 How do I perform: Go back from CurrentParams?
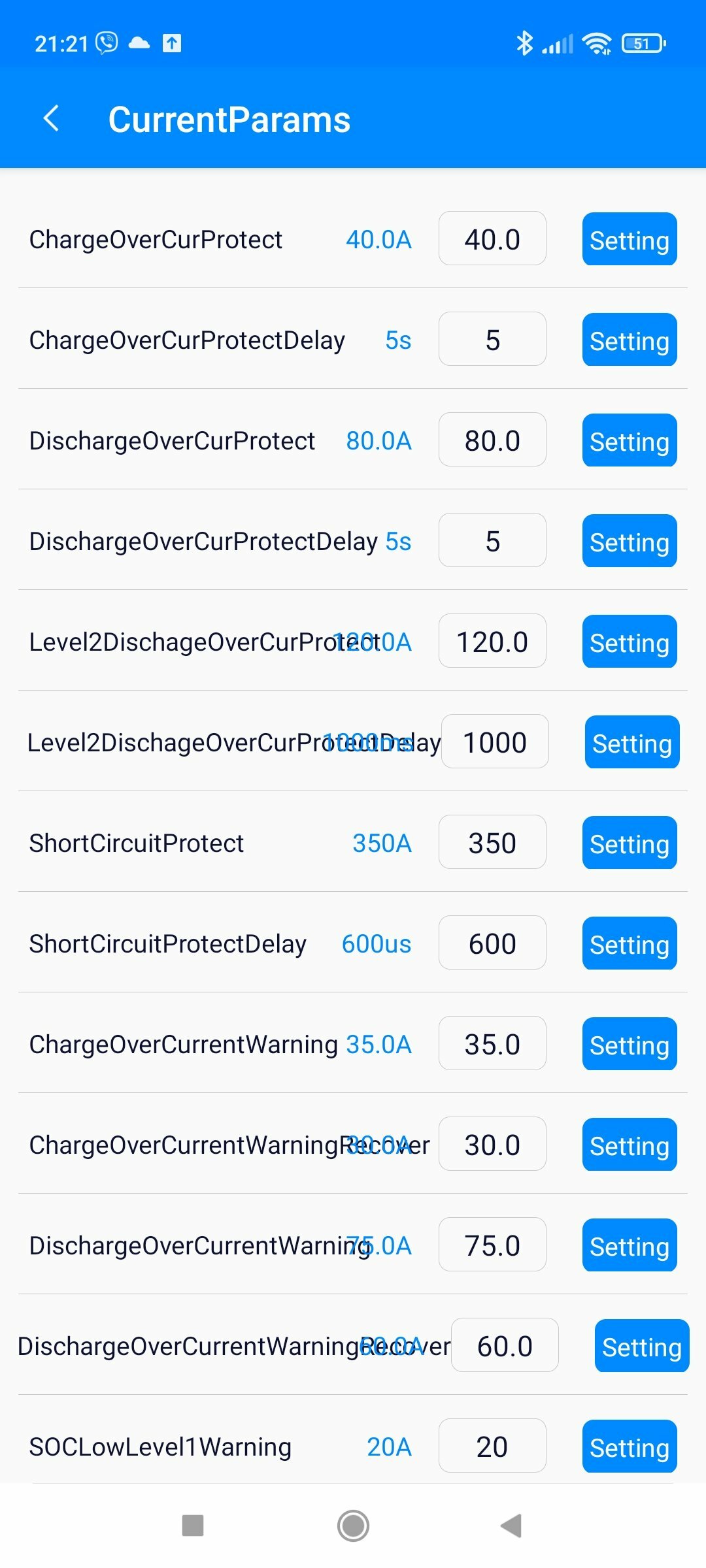click(51, 119)
